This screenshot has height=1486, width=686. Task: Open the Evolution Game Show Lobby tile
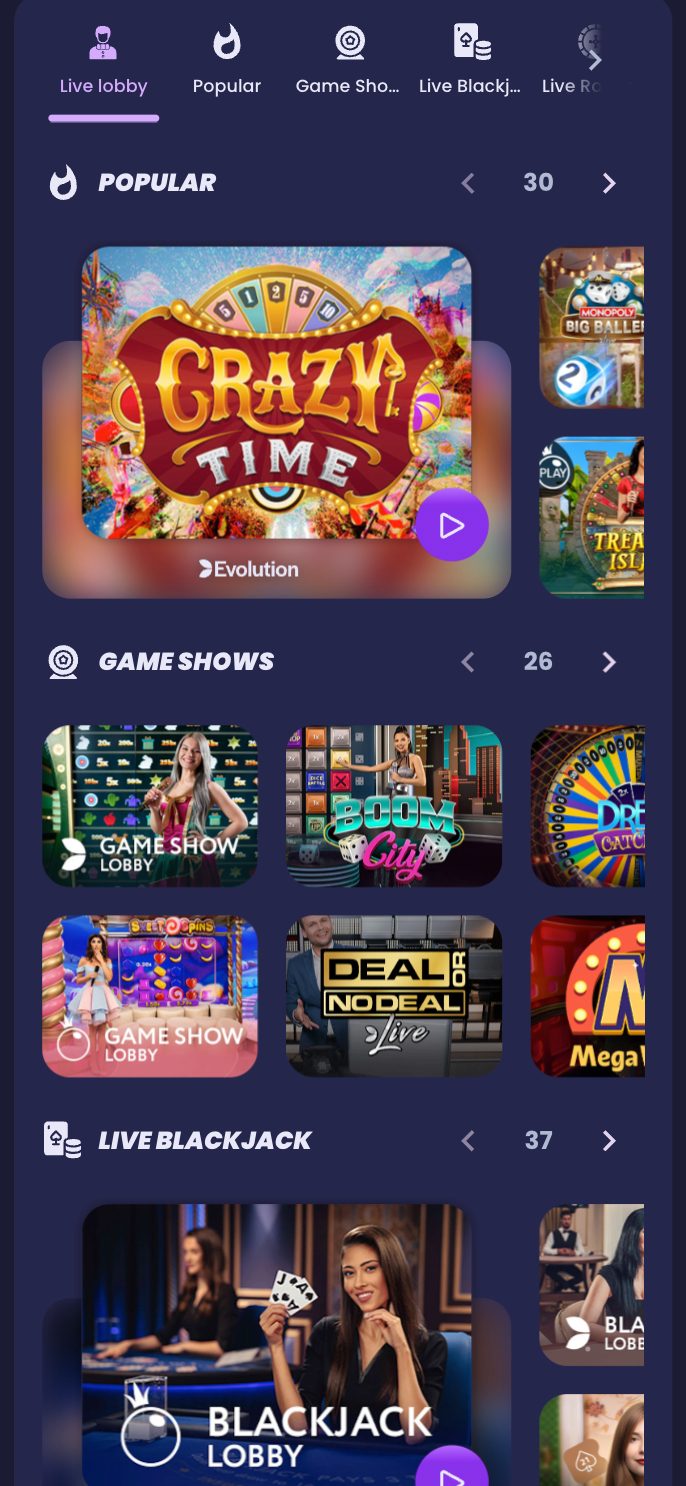click(150, 806)
